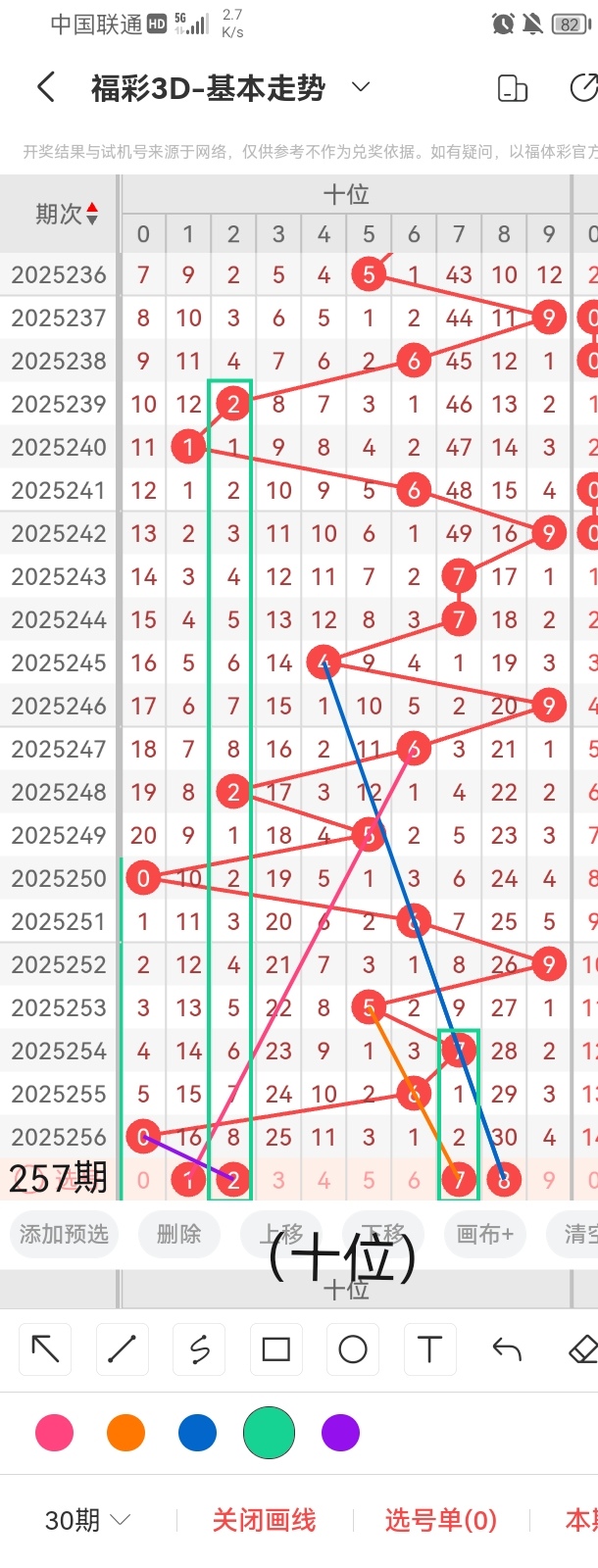The height and width of the screenshot is (1568, 598).
Task: Open the 30期 period dropdown
Action: pyautogui.click(x=87, y=1520)
